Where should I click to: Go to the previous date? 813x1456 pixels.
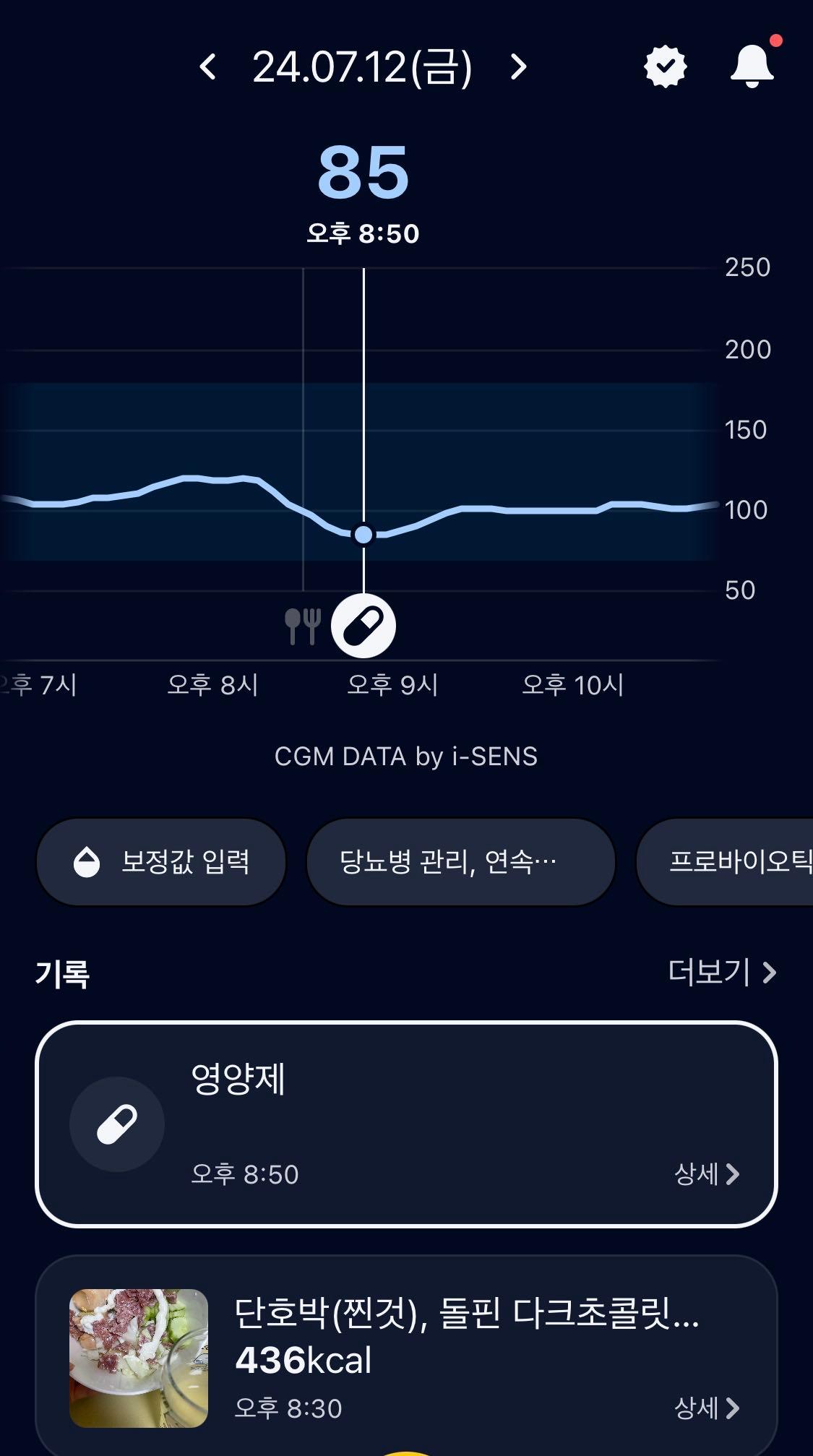tap(208, 67)
